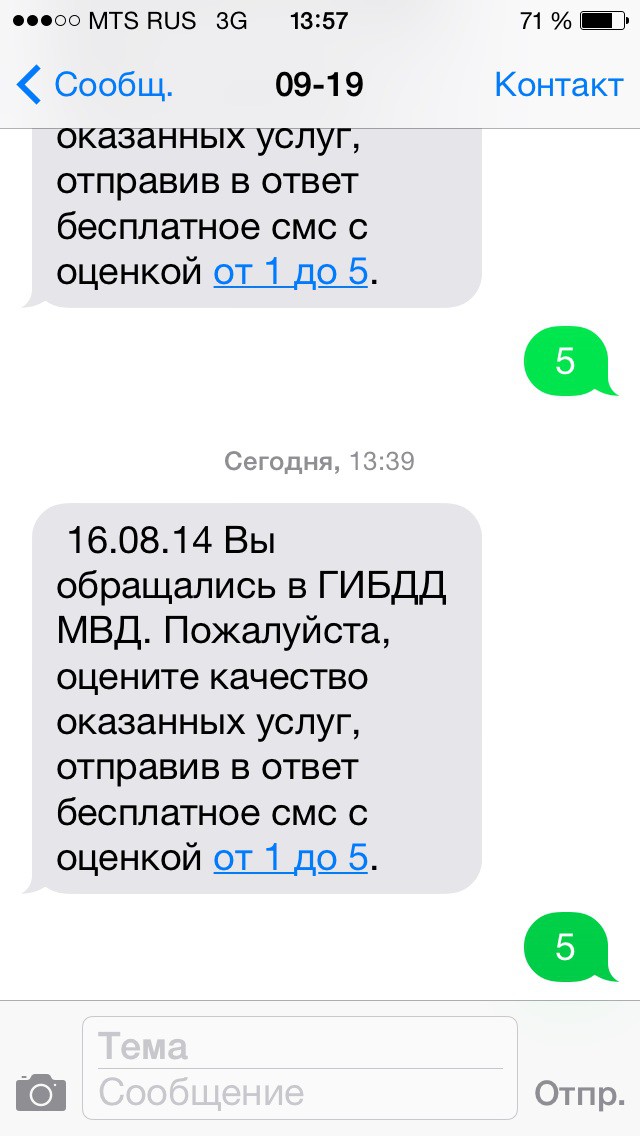Image resolution: width=640 pixels, height=1136 pixels.
Task: Focus the Сообщение text field
Action: point(300,1093)
